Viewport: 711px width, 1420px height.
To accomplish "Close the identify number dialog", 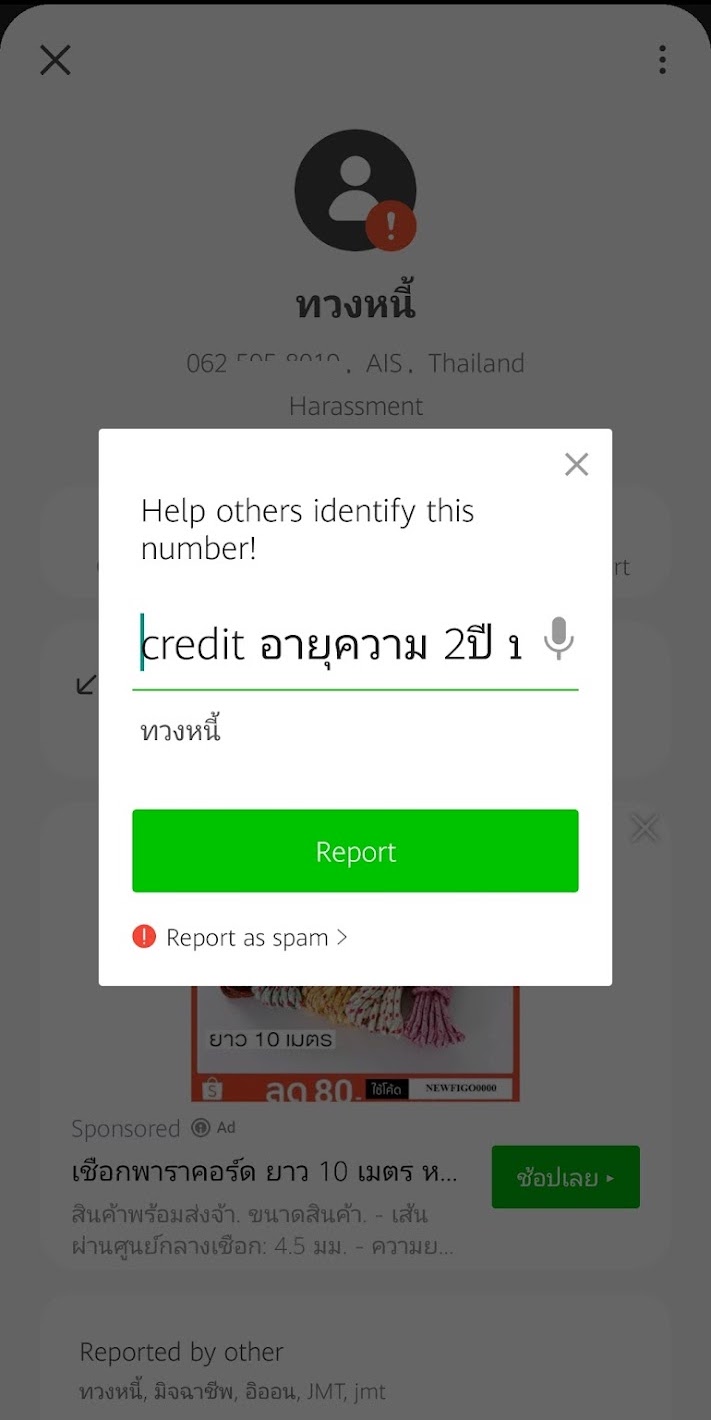I will coord(576,464).
